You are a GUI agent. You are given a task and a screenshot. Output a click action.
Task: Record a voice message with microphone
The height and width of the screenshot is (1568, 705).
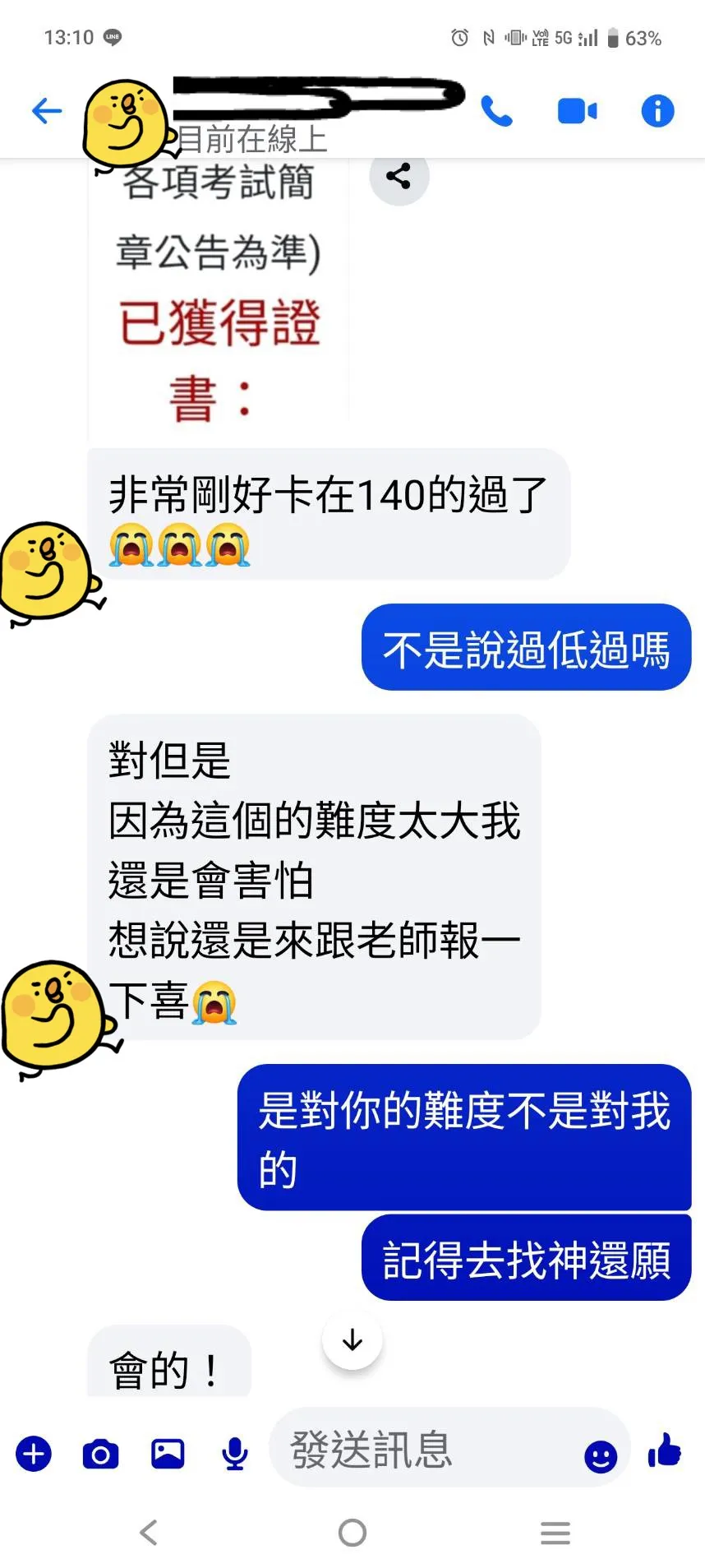point(235,1454)
